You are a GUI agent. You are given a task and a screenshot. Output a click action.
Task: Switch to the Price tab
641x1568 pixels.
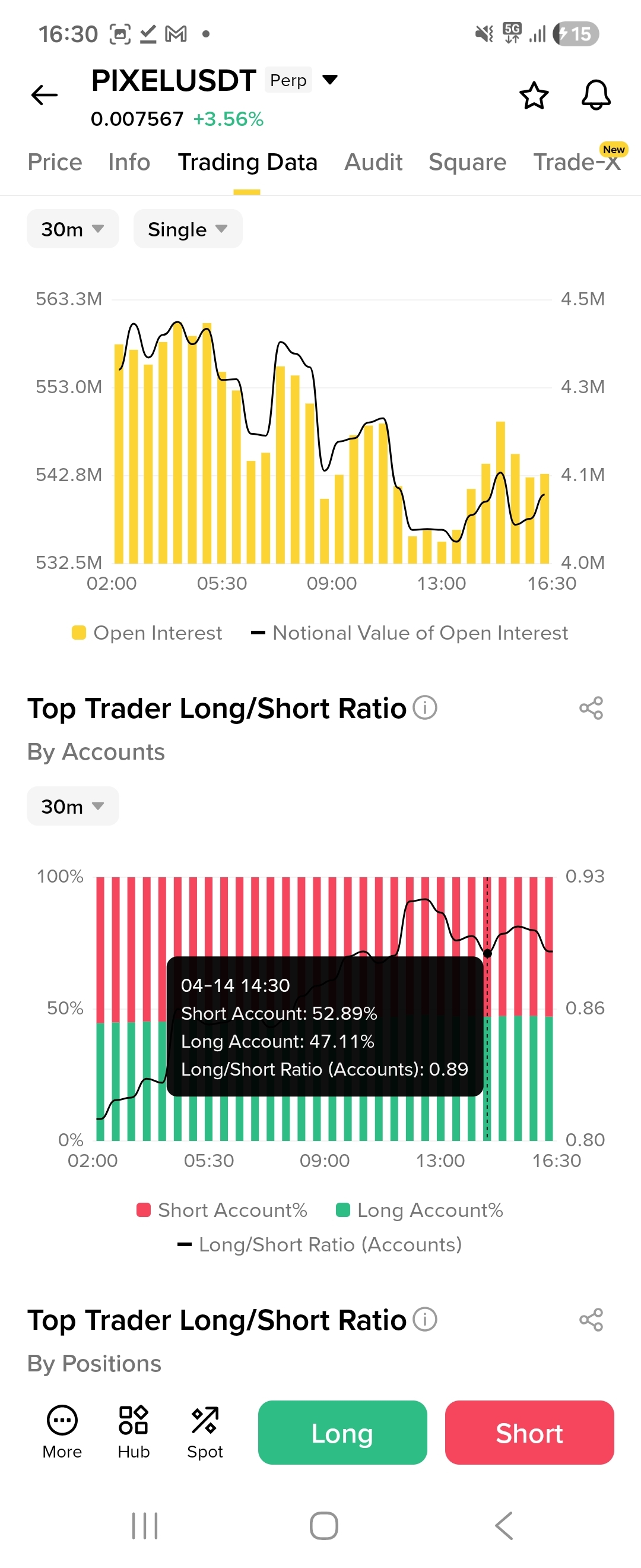[x=55, y=163]
